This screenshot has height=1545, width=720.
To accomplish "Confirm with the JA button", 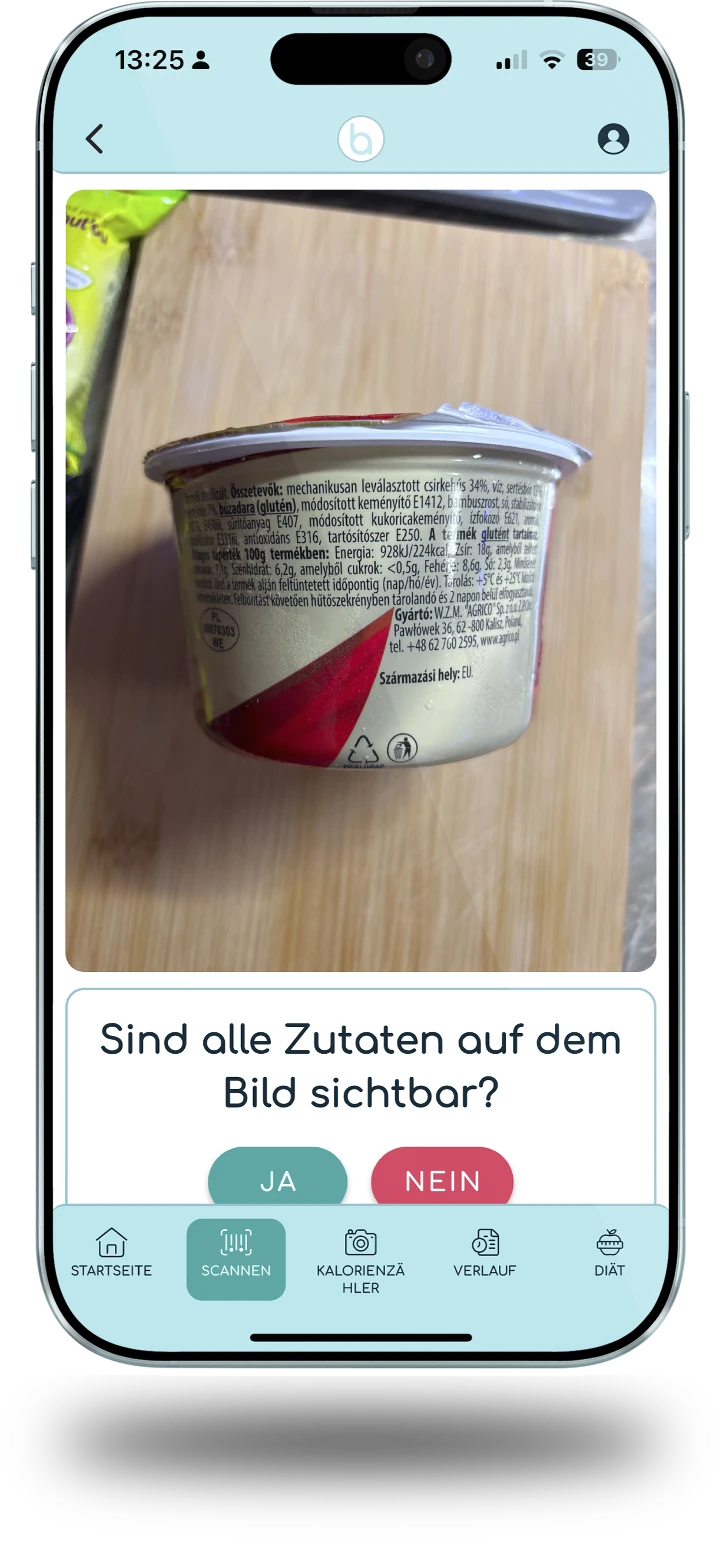I will 278,1180.
